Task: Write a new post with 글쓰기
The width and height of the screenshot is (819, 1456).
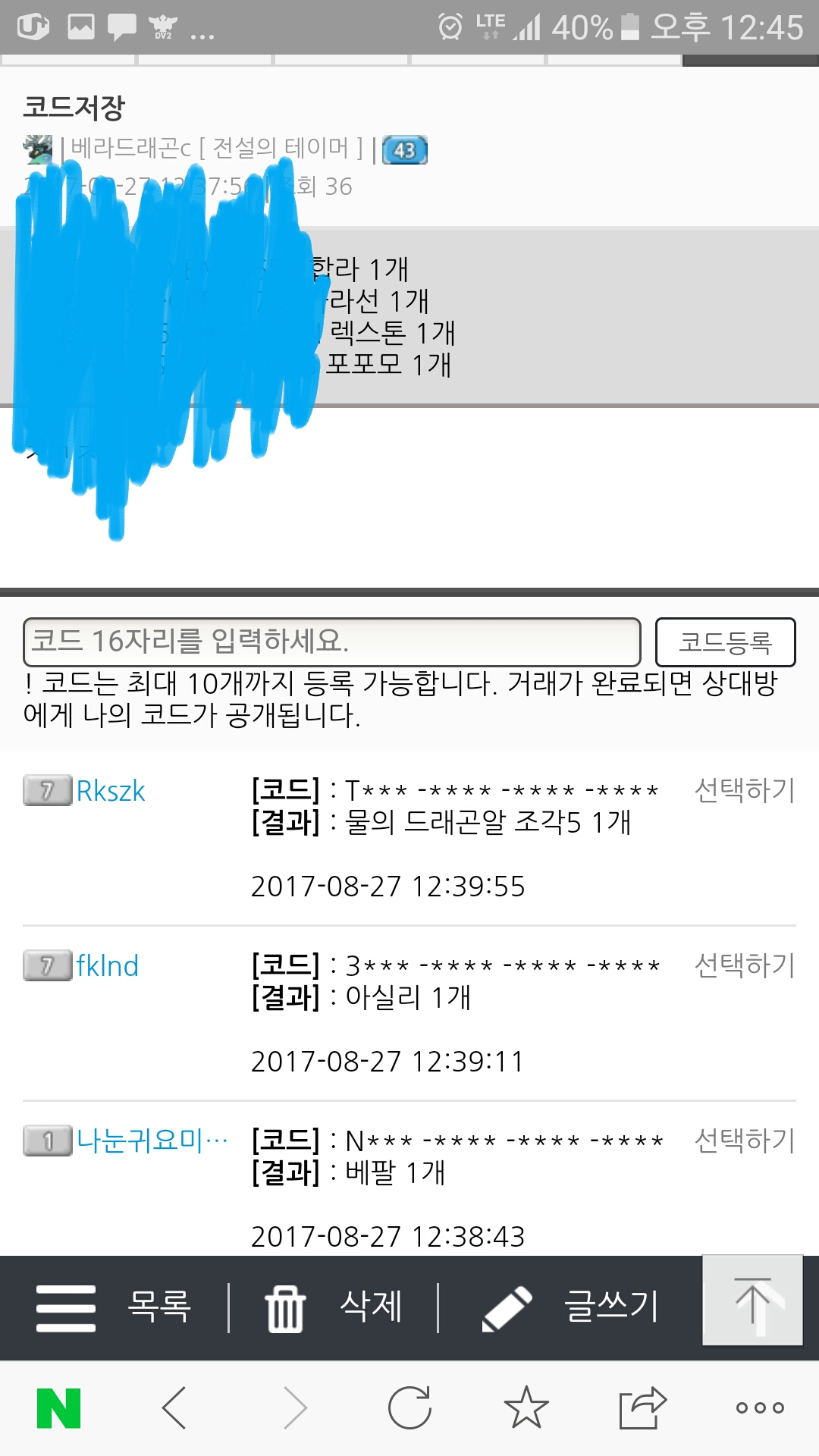Action: [570, 1307]
